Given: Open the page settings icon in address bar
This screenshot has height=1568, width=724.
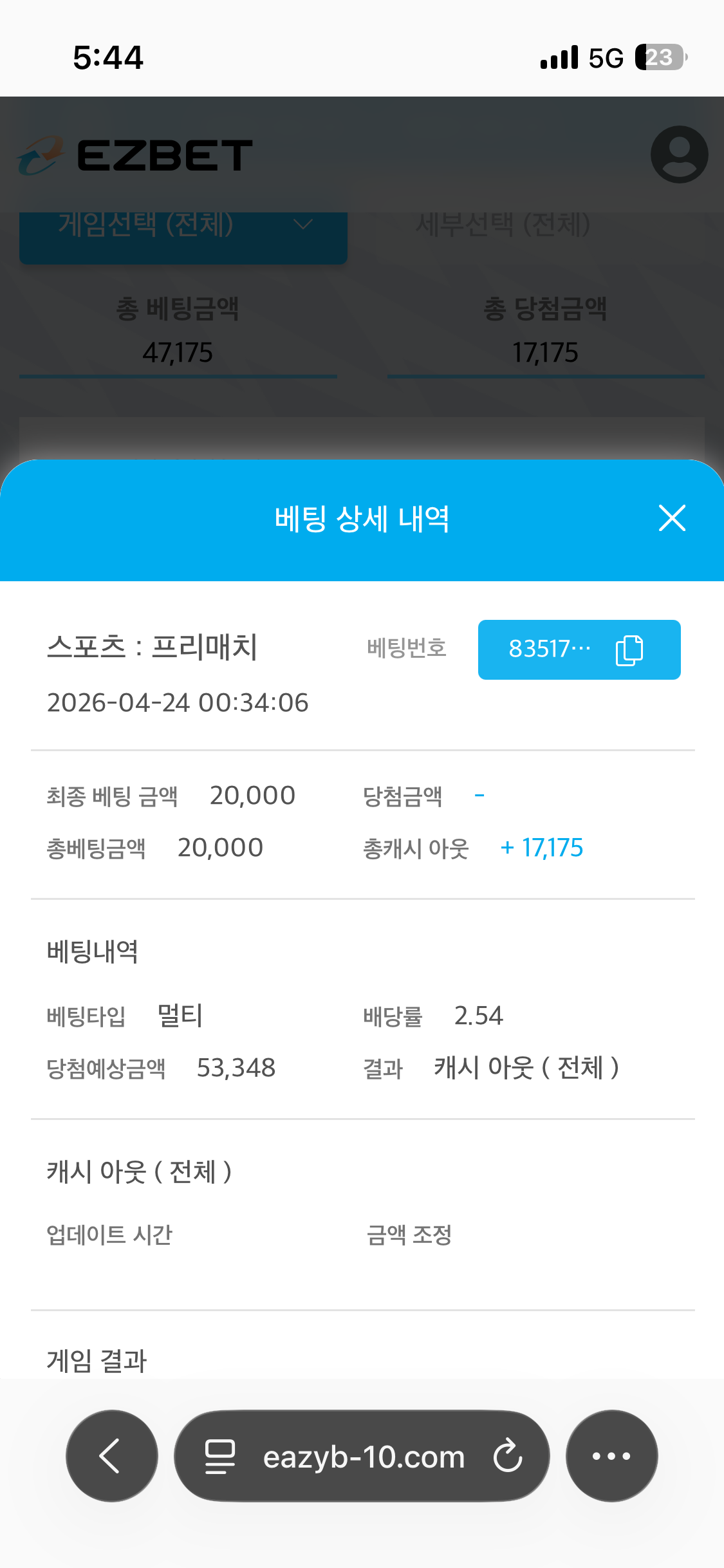Looking at the screenshot, I should click(x=219, y=1457).
